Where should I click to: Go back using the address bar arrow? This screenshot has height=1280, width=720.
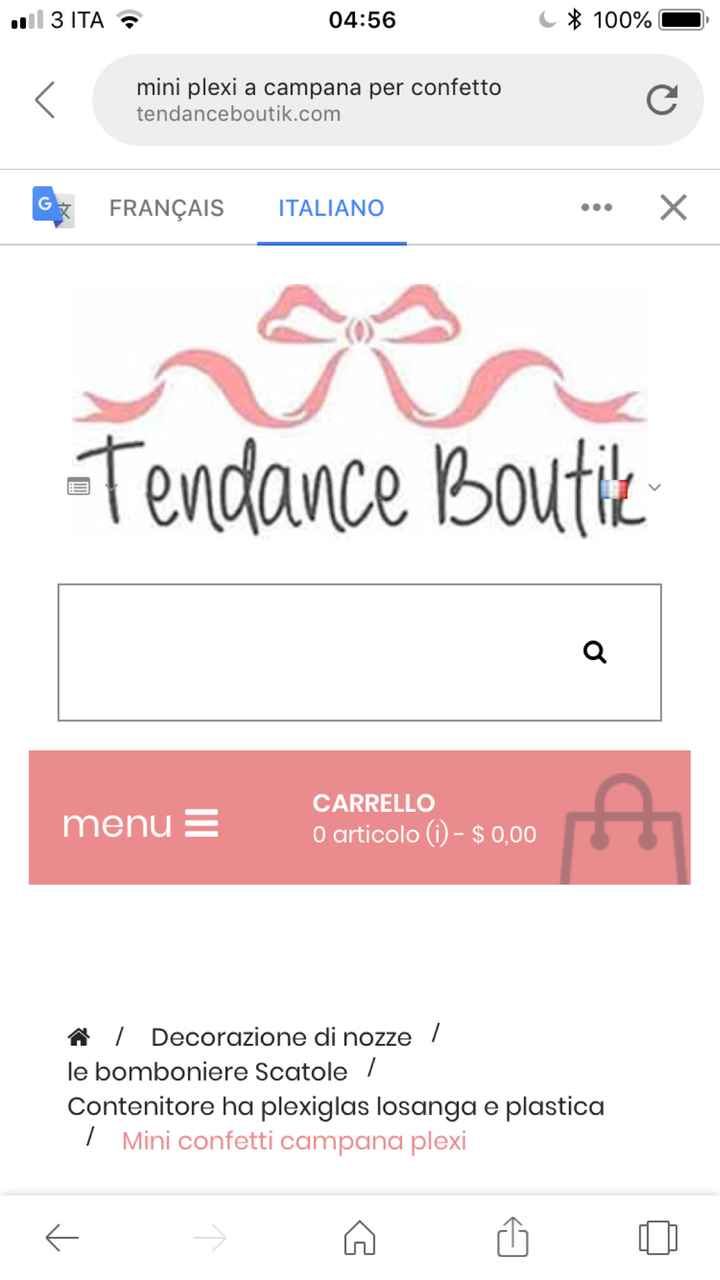point(45,100)
